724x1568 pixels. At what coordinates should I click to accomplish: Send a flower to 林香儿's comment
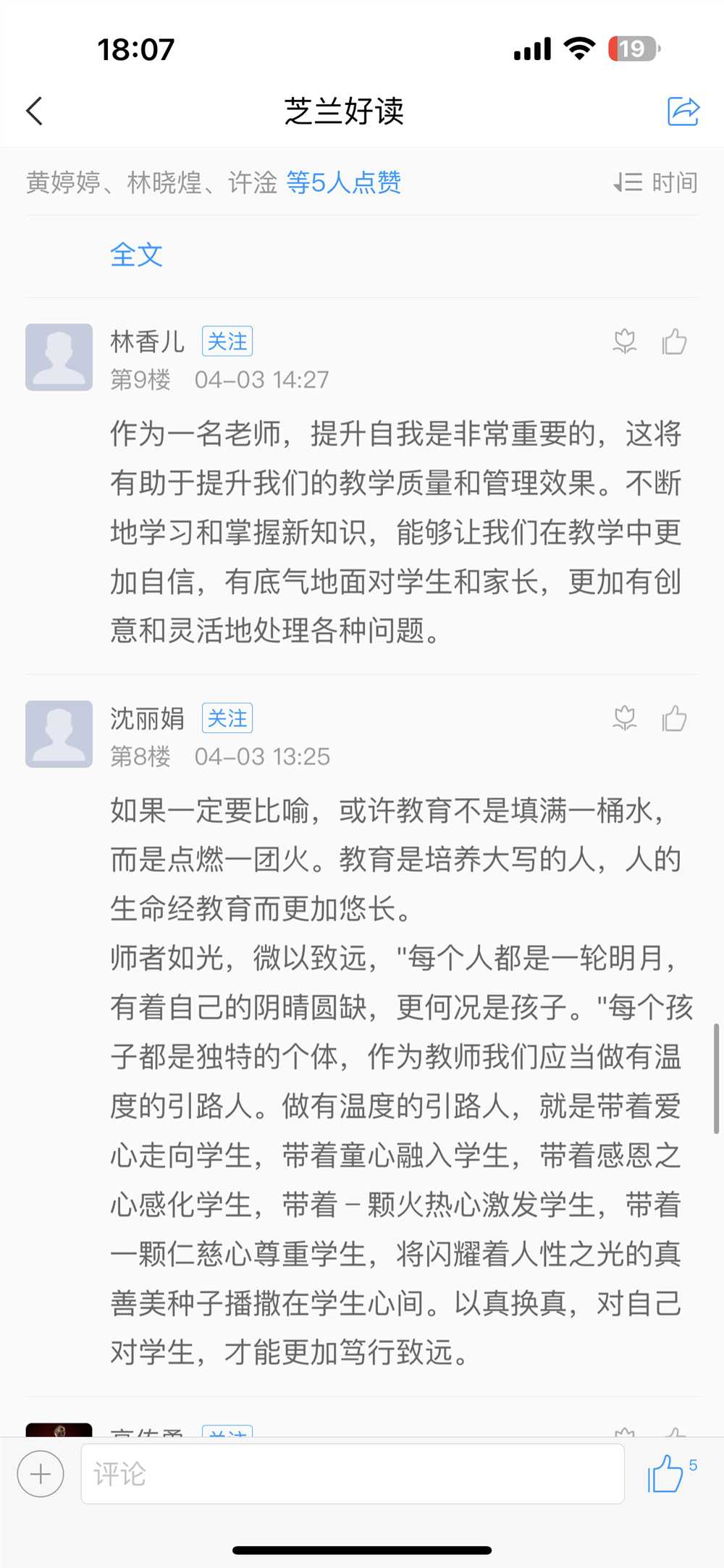(625, 342)
